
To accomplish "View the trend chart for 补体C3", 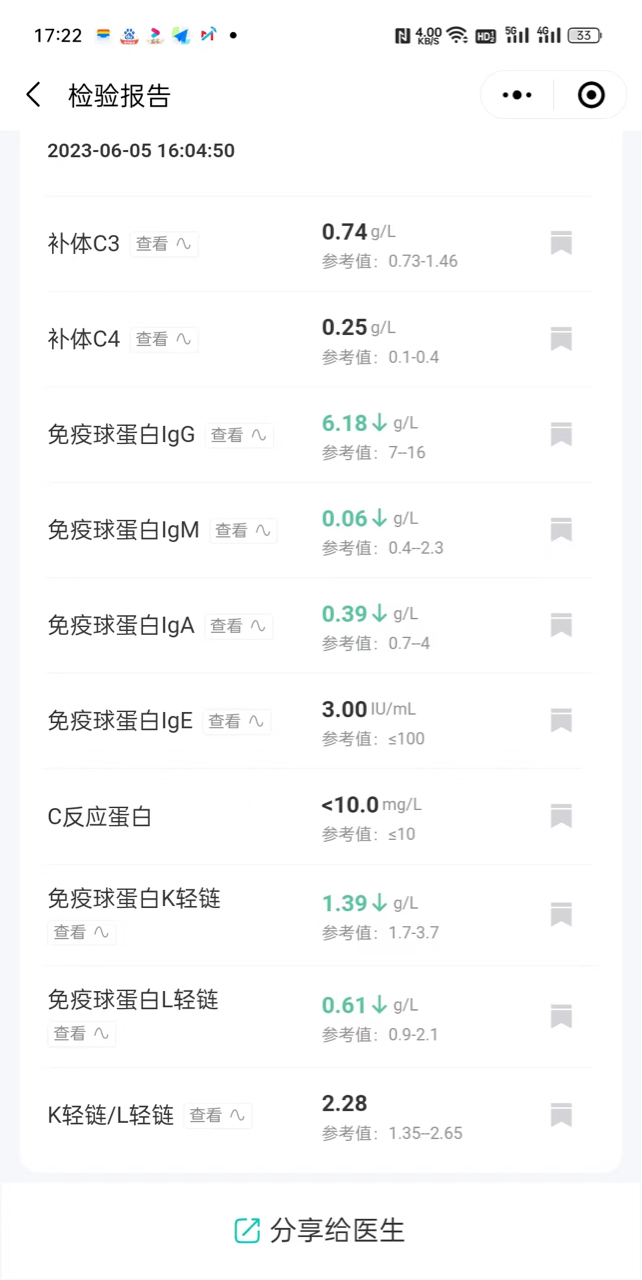I will [164, 243].
